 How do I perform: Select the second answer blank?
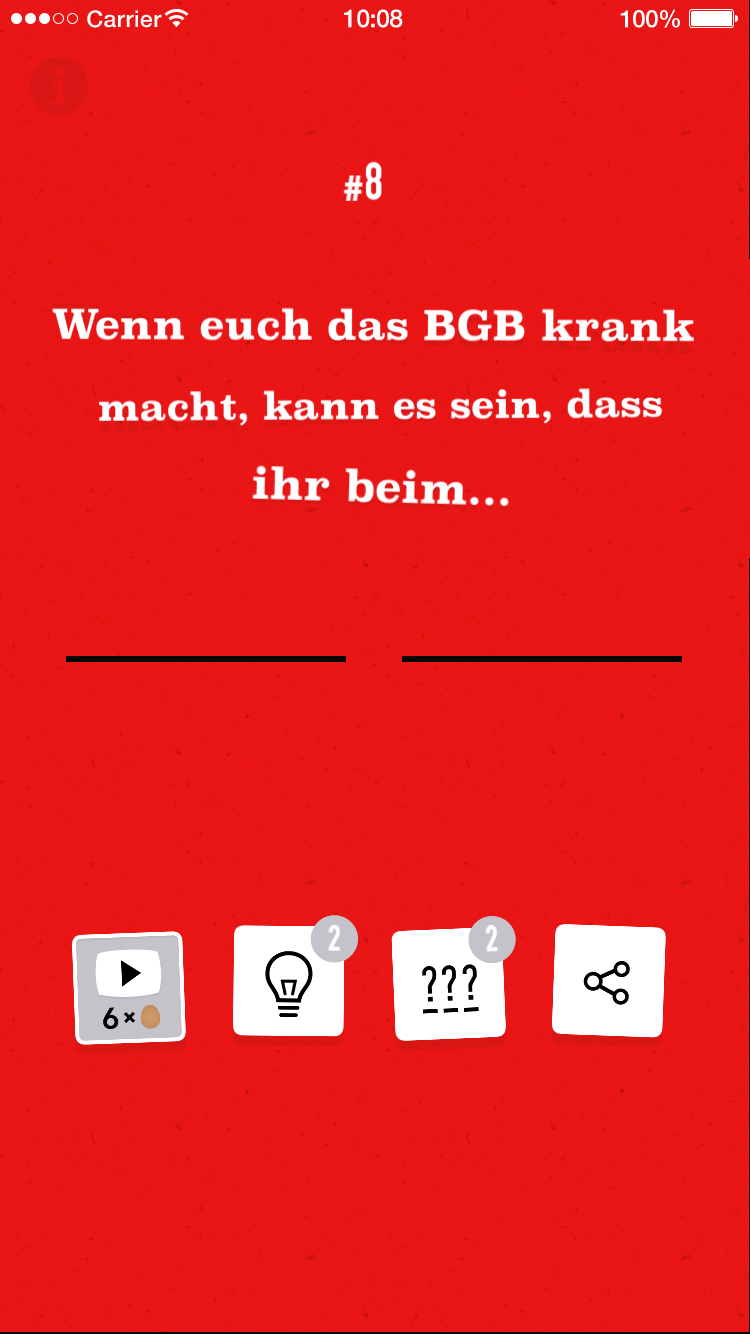tap(542, 658)
